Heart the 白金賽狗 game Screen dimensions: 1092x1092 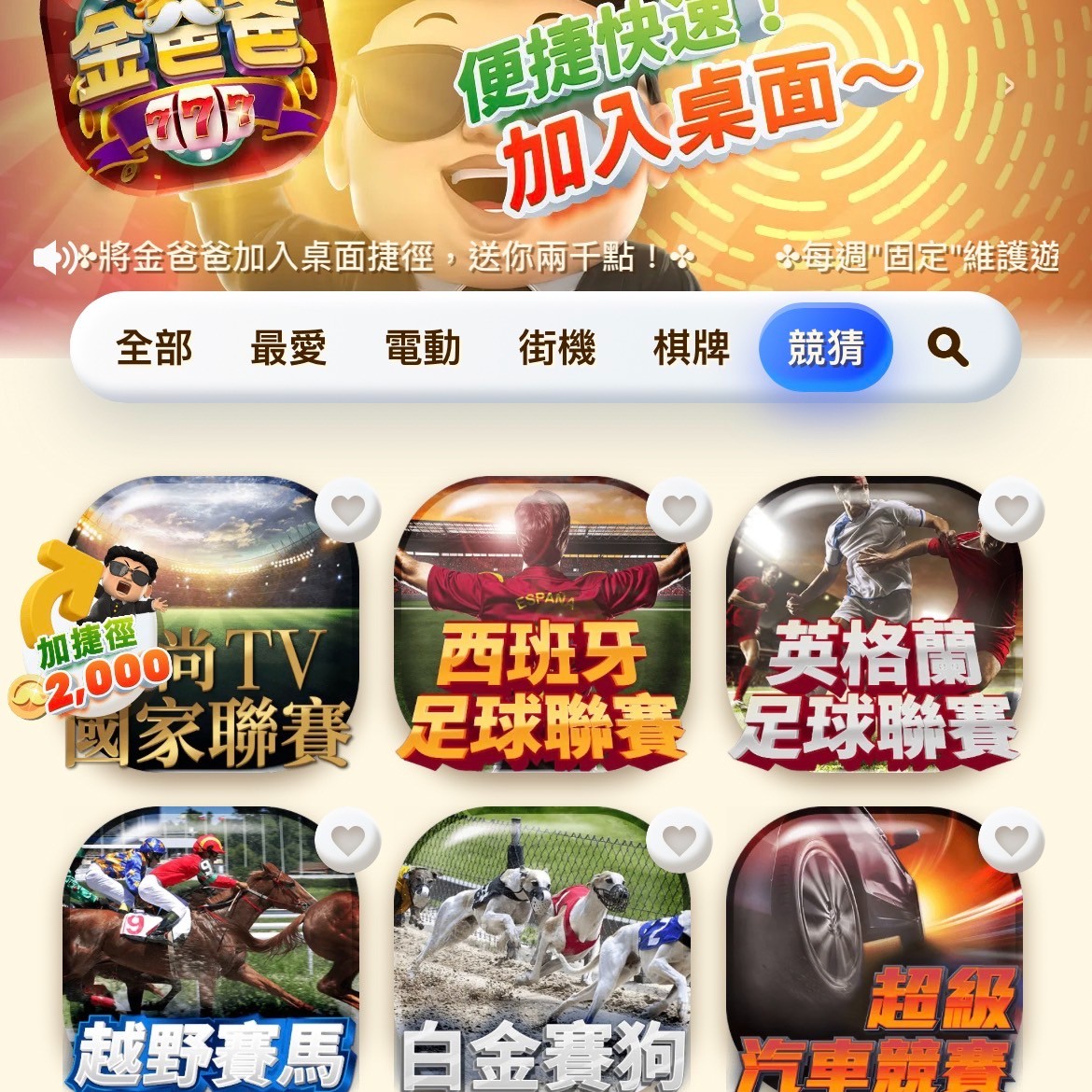[679, 840]
